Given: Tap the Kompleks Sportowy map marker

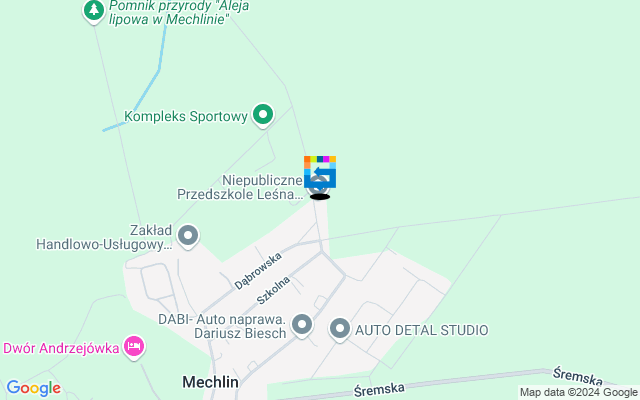Looking at the screenshot, I should [263, 116].
